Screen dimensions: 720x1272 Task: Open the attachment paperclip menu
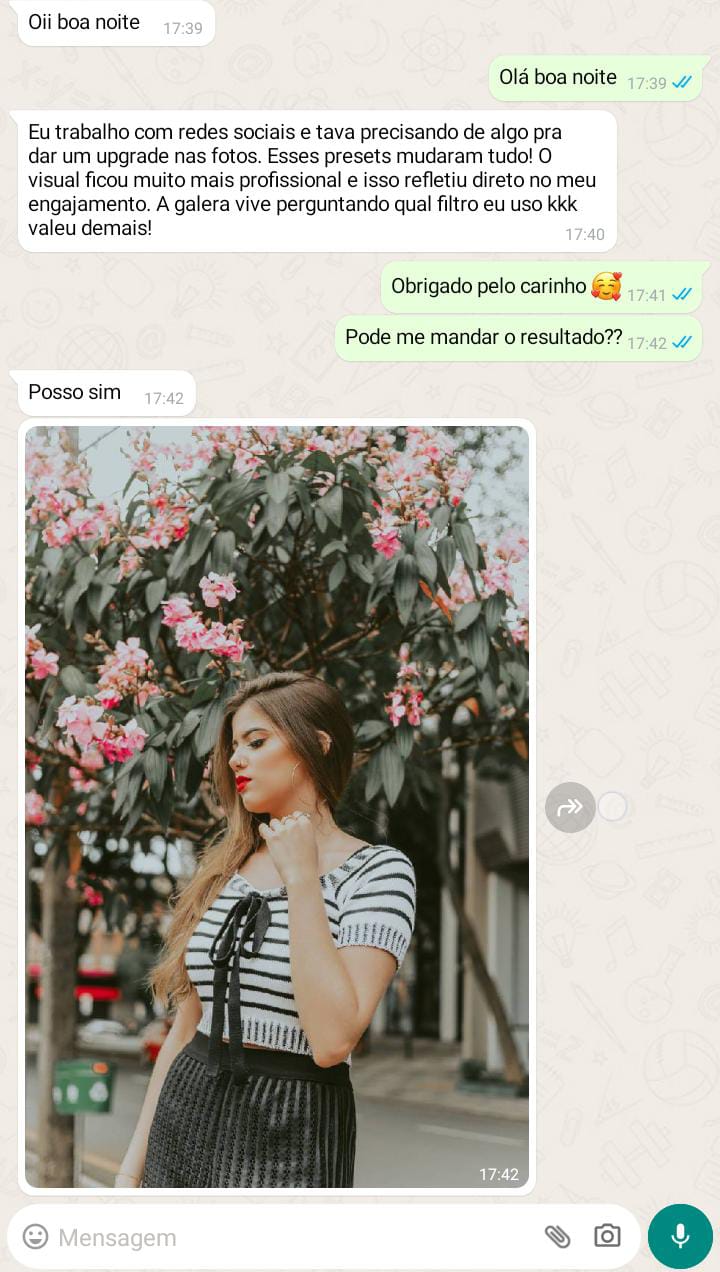click(557, 1237)
